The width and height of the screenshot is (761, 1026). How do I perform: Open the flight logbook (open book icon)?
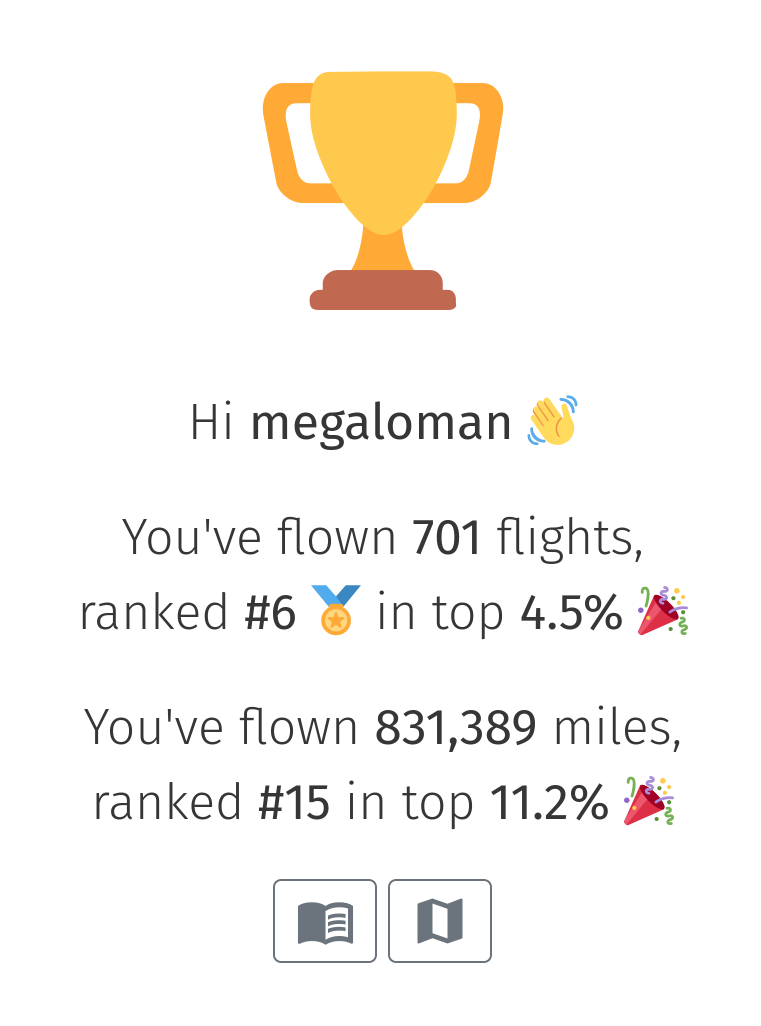tap(325, 921)
